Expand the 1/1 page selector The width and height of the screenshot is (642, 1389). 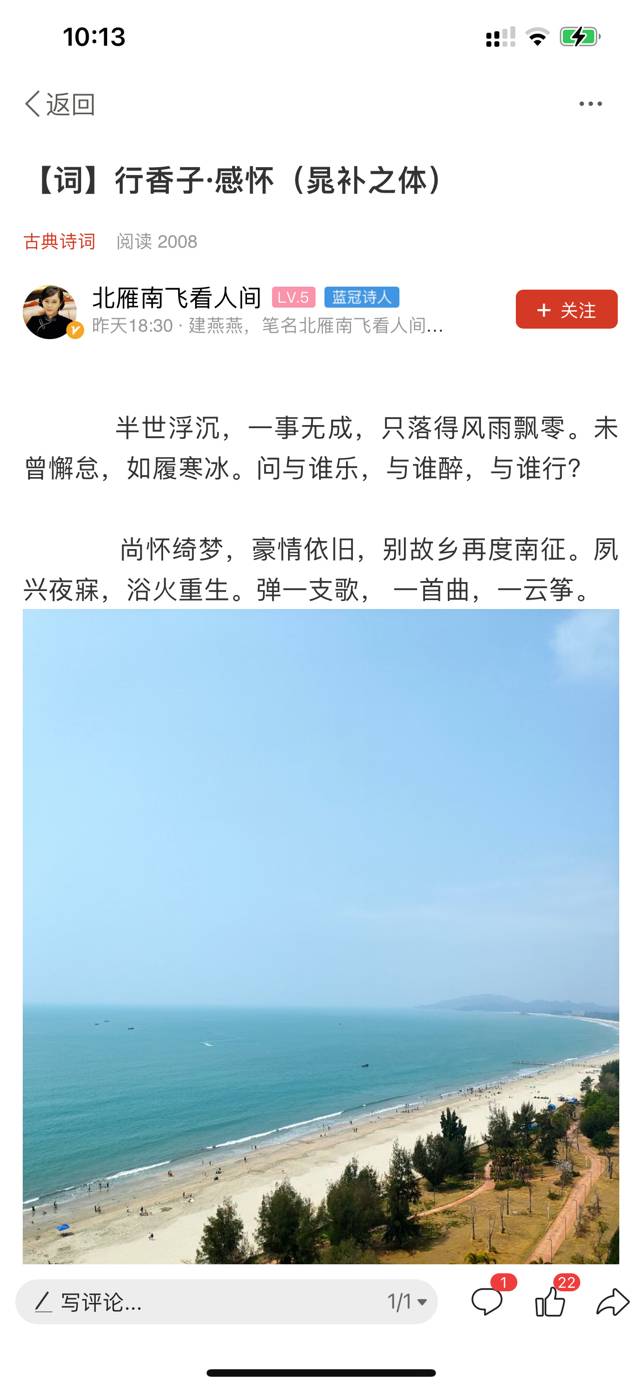[408, 1302]
